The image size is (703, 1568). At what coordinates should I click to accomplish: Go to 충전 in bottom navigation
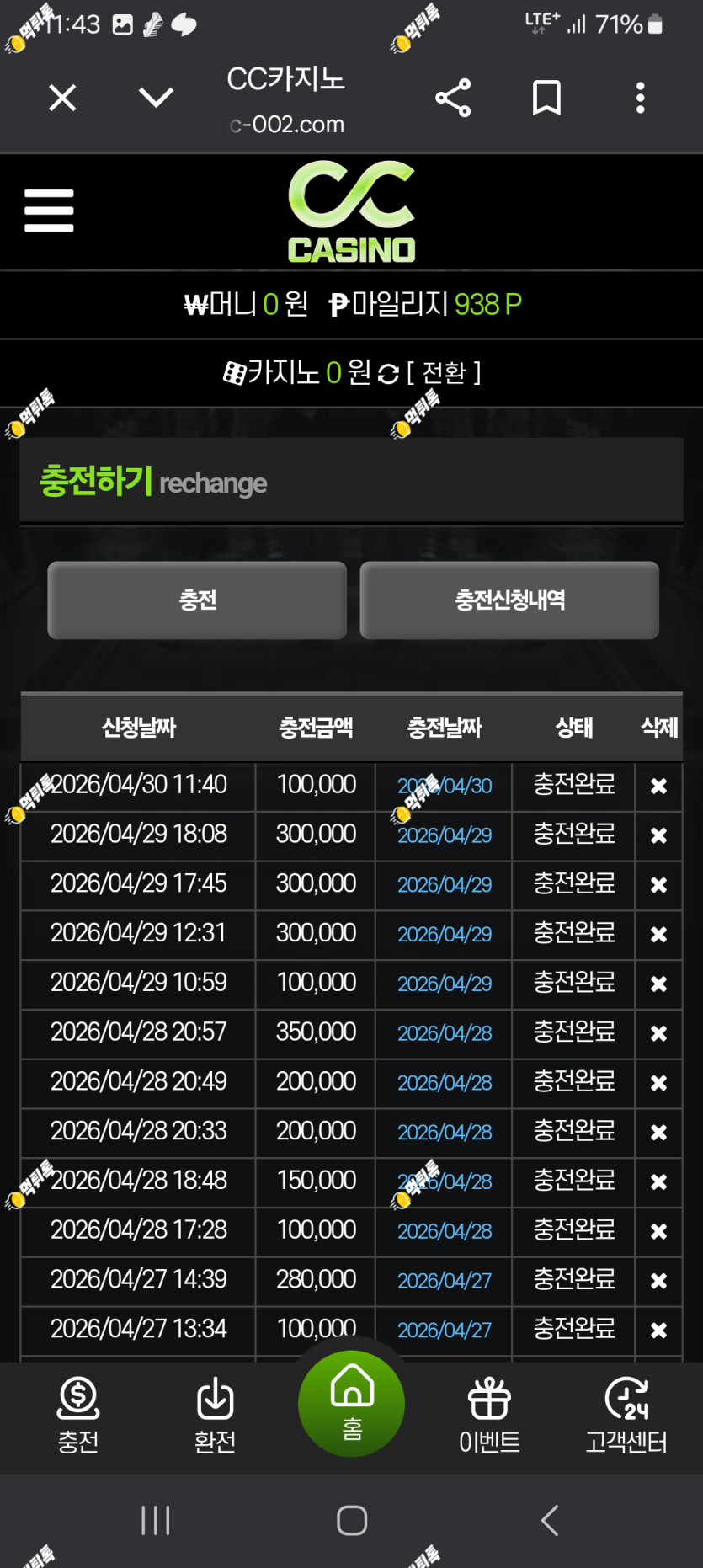pos(78,1416)
